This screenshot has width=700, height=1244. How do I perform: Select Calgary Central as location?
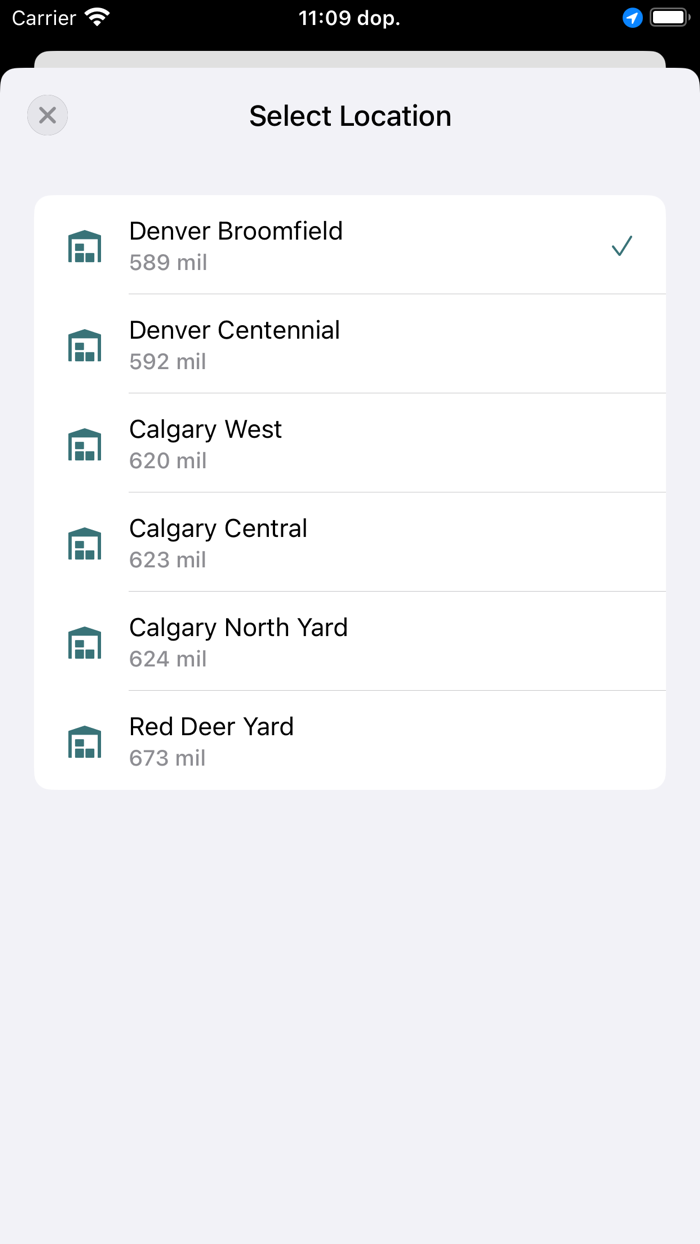point(349,543)
